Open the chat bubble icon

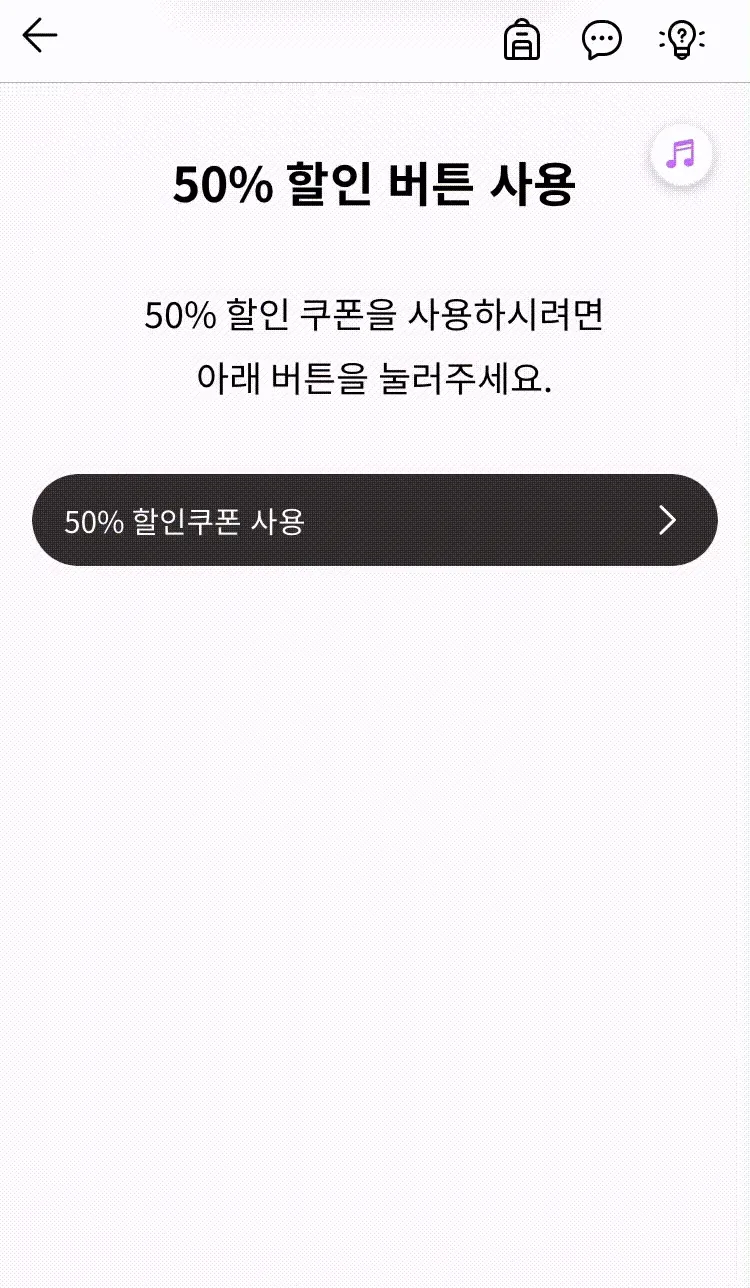[x=602, y=40]
